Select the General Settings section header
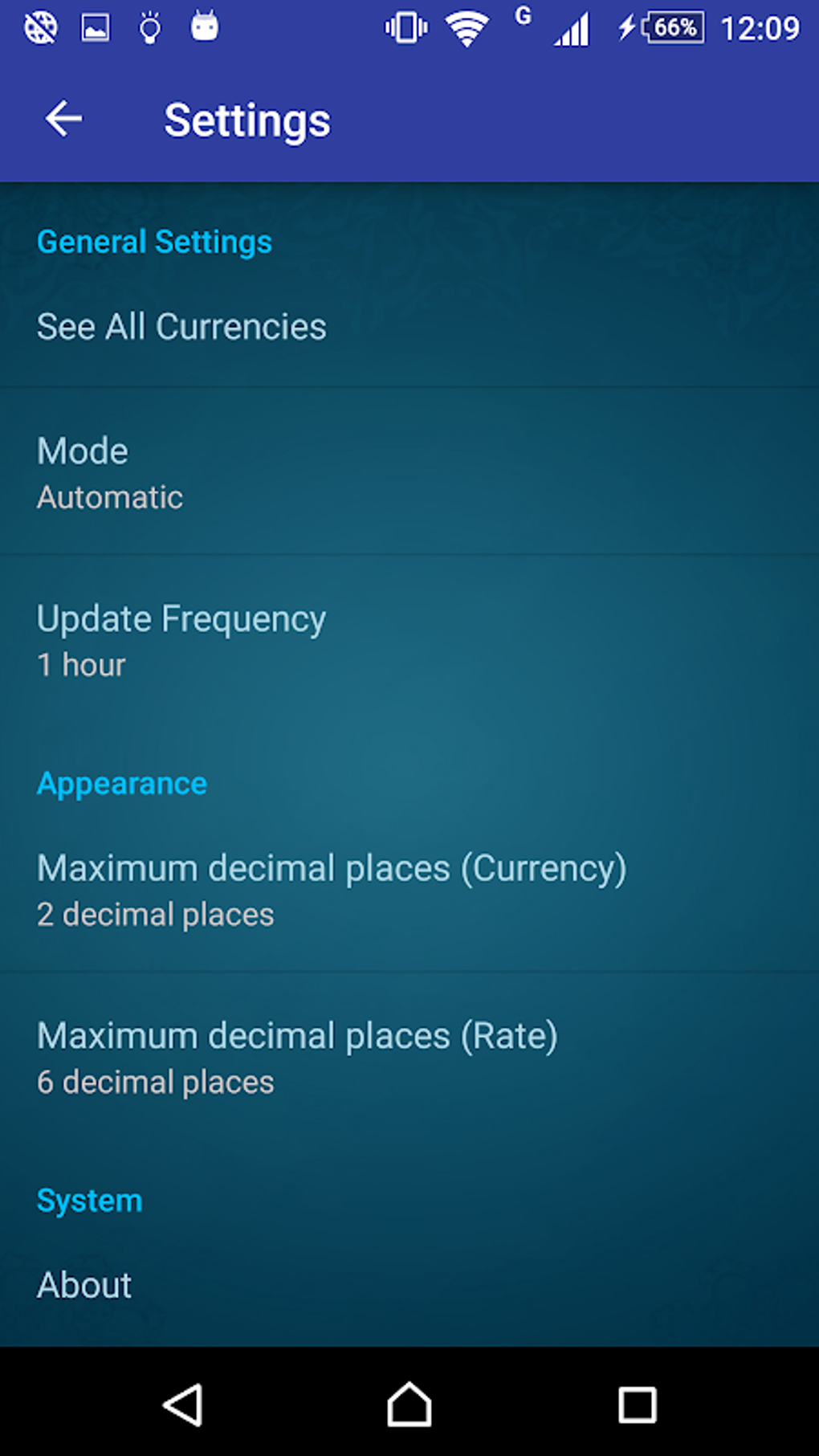819x1456 pixels. [154, 241]
